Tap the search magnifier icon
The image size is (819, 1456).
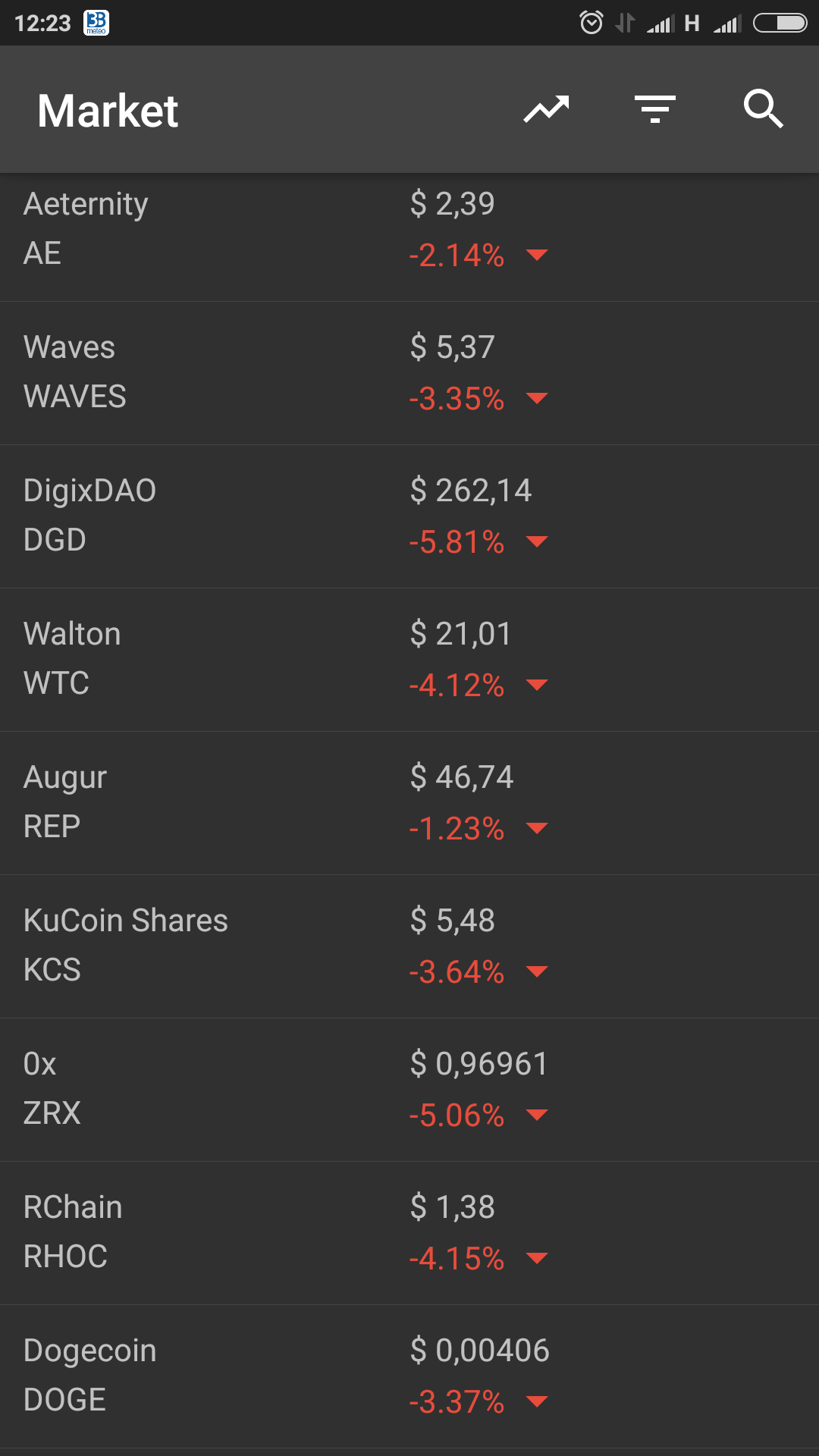pyautogui.click(x=763, y=109)
